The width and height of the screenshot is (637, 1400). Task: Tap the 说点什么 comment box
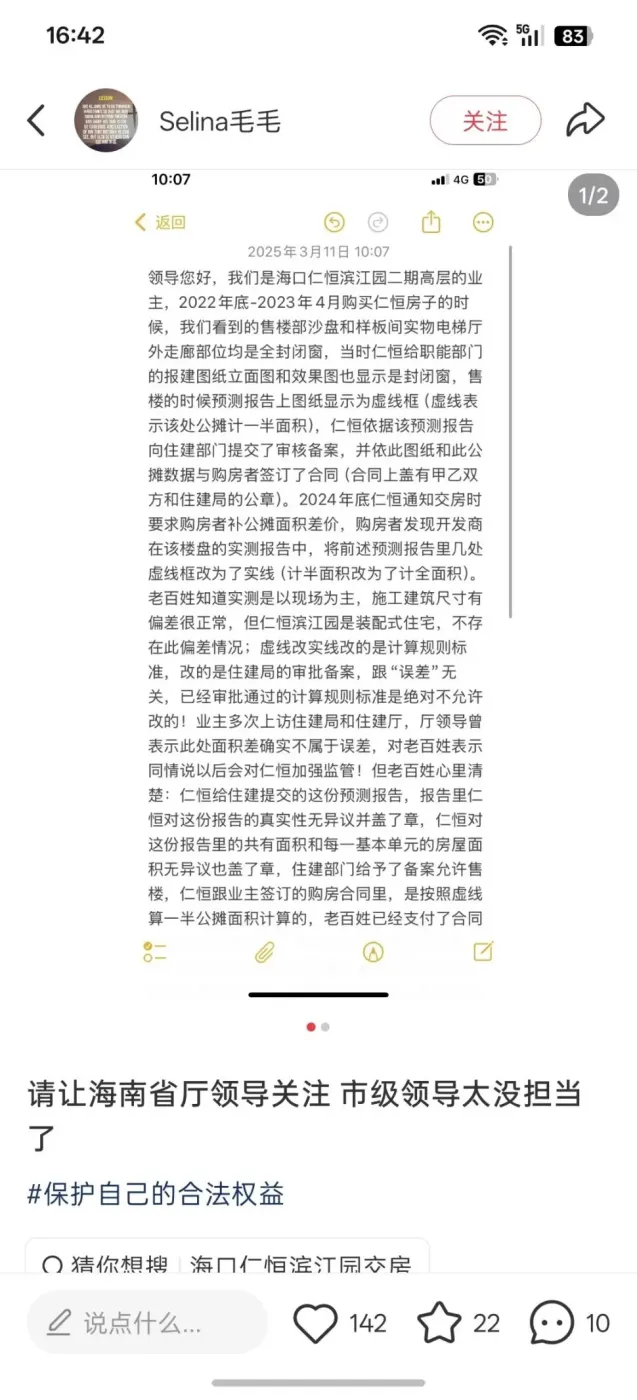pos(147,1323)
